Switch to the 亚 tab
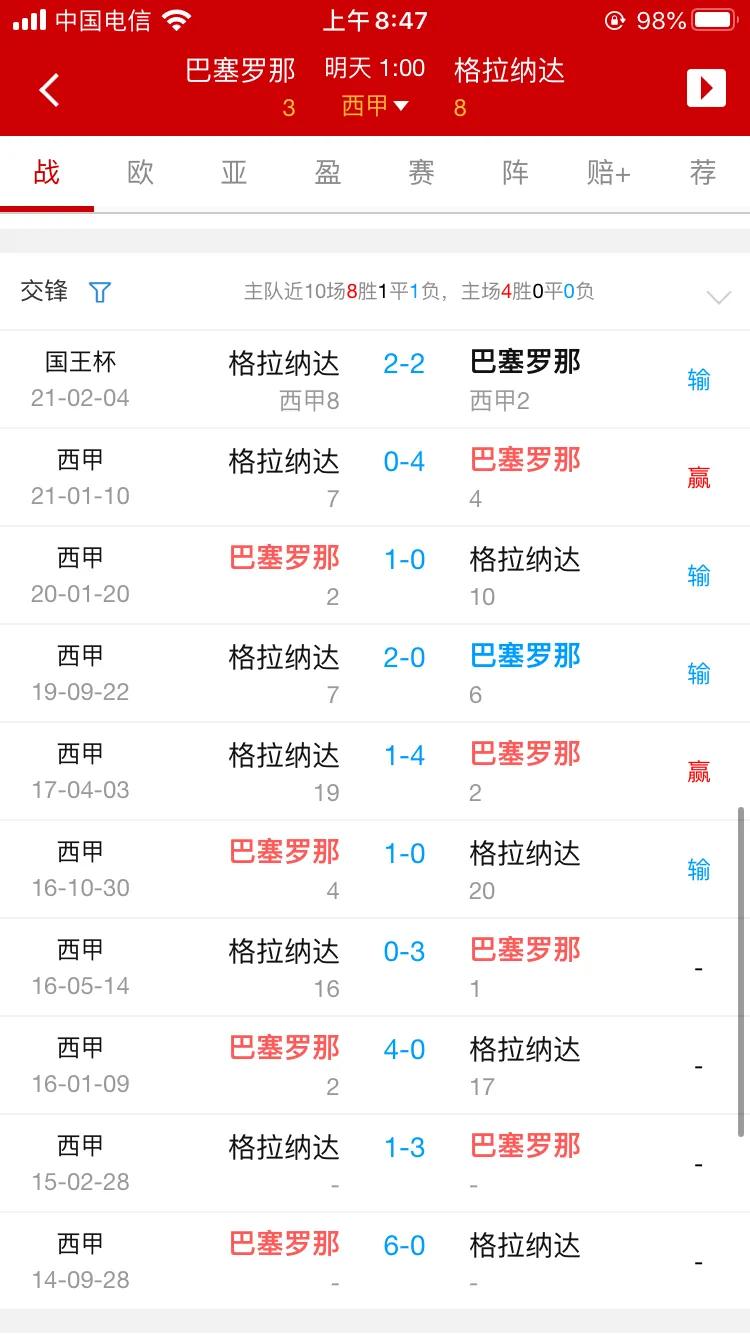 pyautogui.click(x=233, y=172)
